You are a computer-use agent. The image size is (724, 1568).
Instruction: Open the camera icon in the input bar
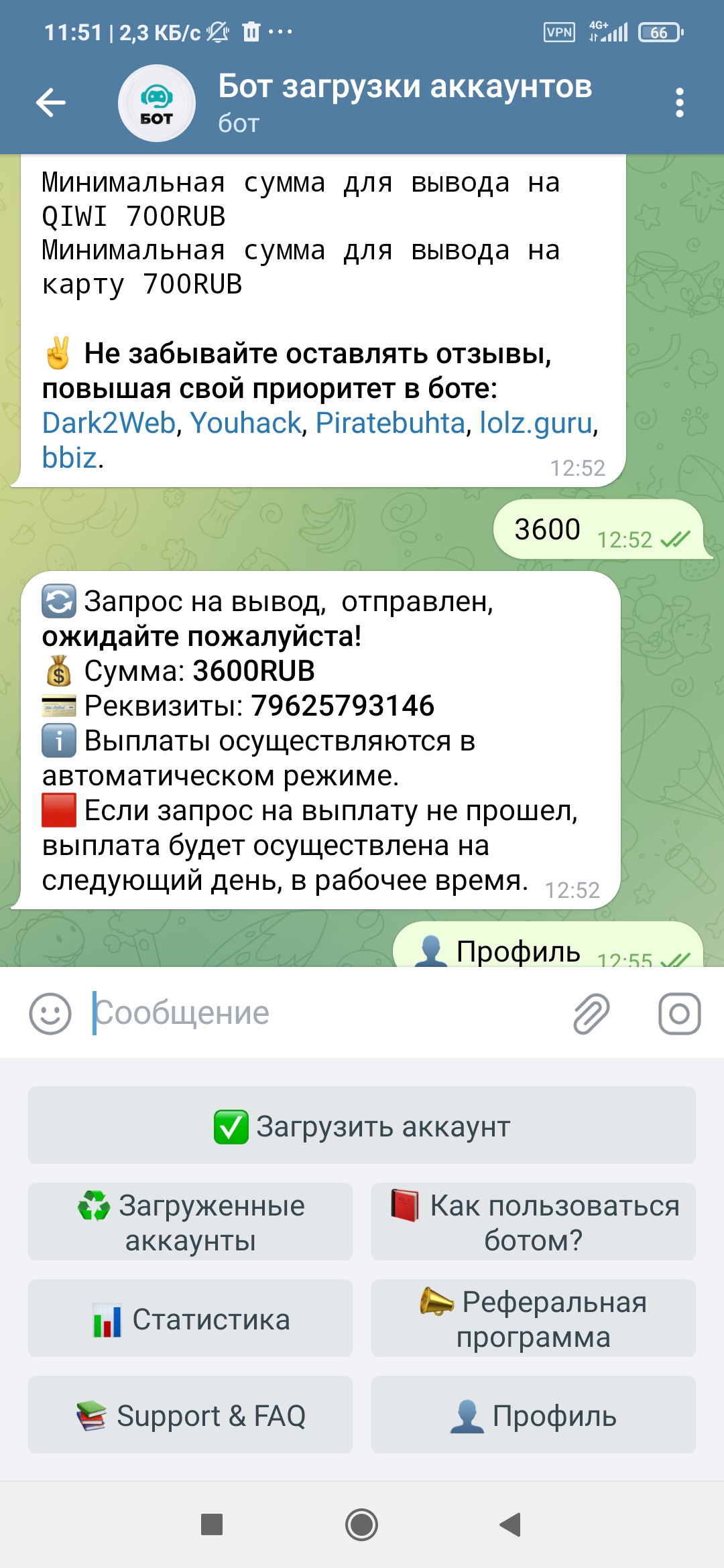(679, 1013)
